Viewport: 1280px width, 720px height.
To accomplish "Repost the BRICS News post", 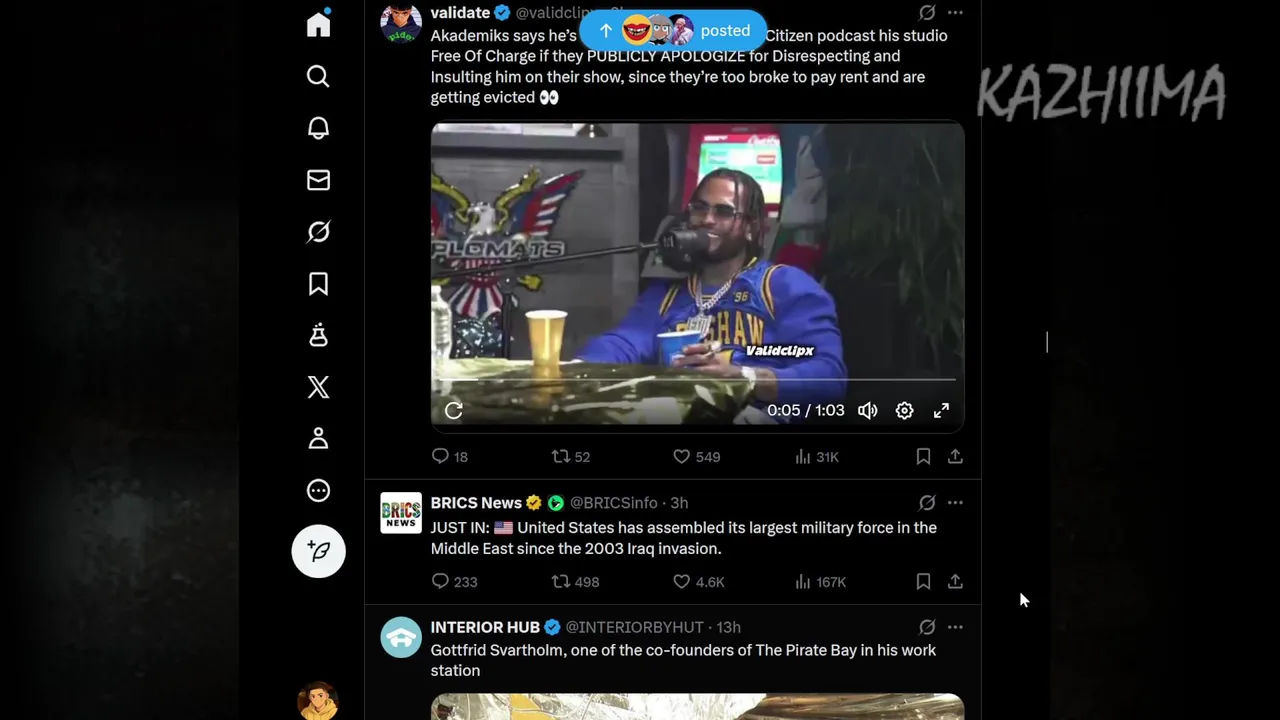I will [561, 581].
